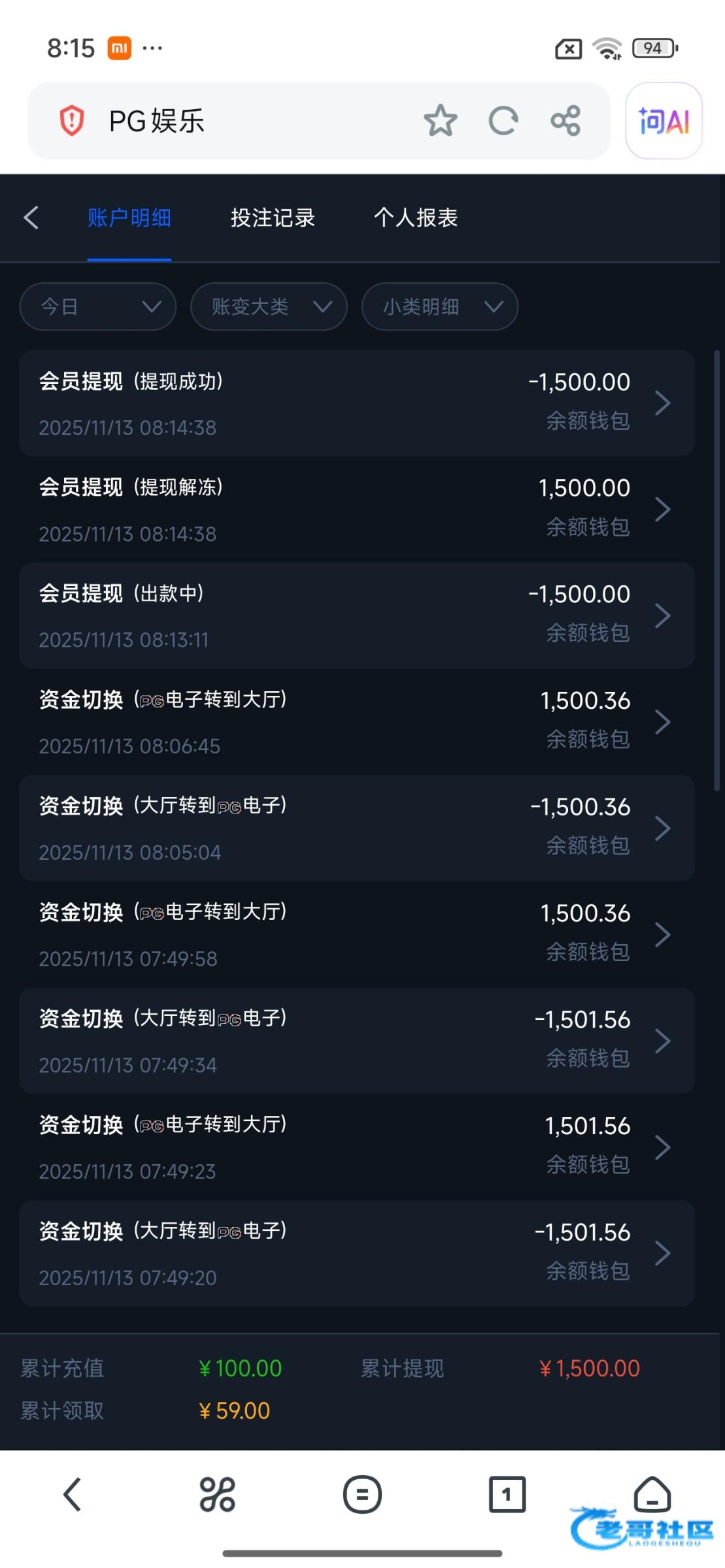
Task: Open the 提现成功 withdrawal record
Action: [x=356, y=403]
